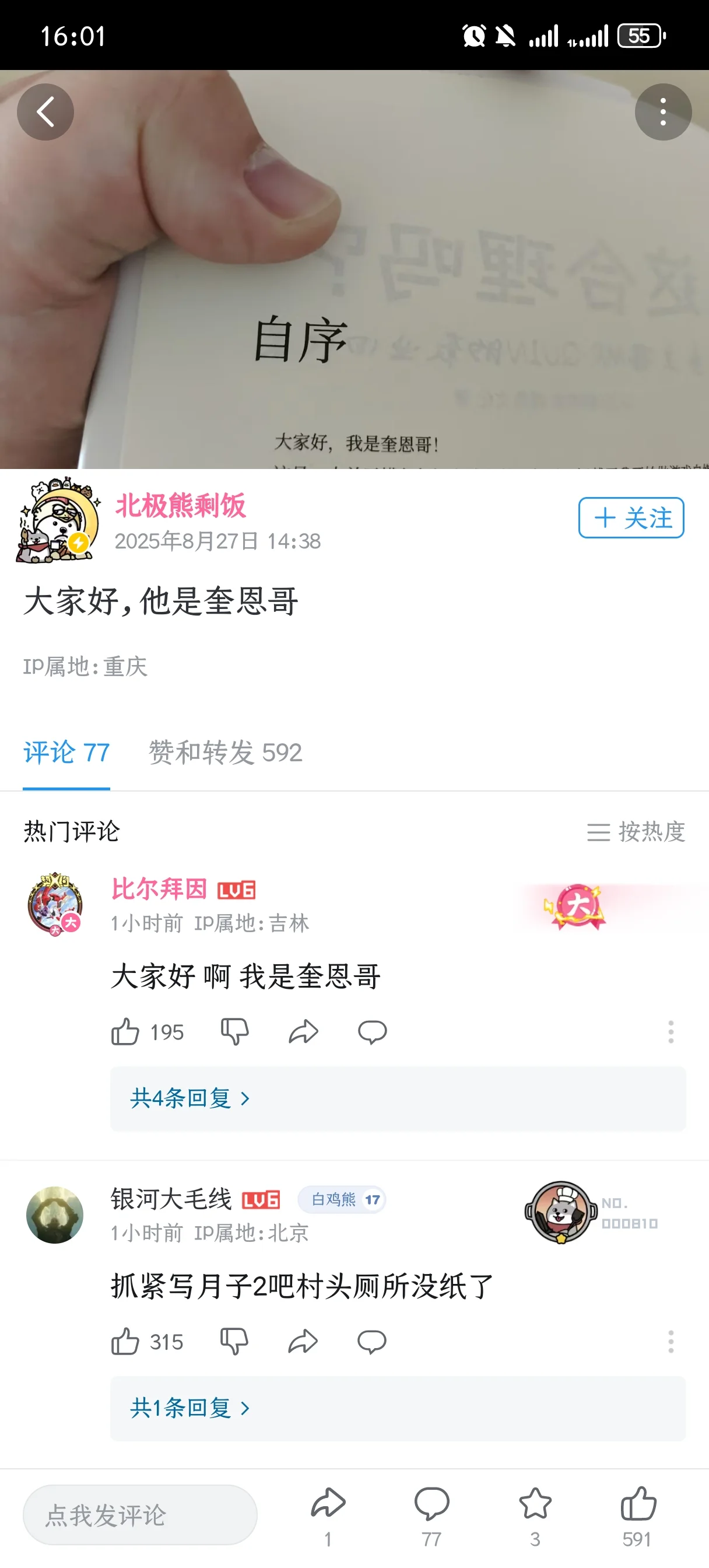Dislike 比尔拜因's comment
This screenshot has width=709, height=1568.
point(234,1032)
